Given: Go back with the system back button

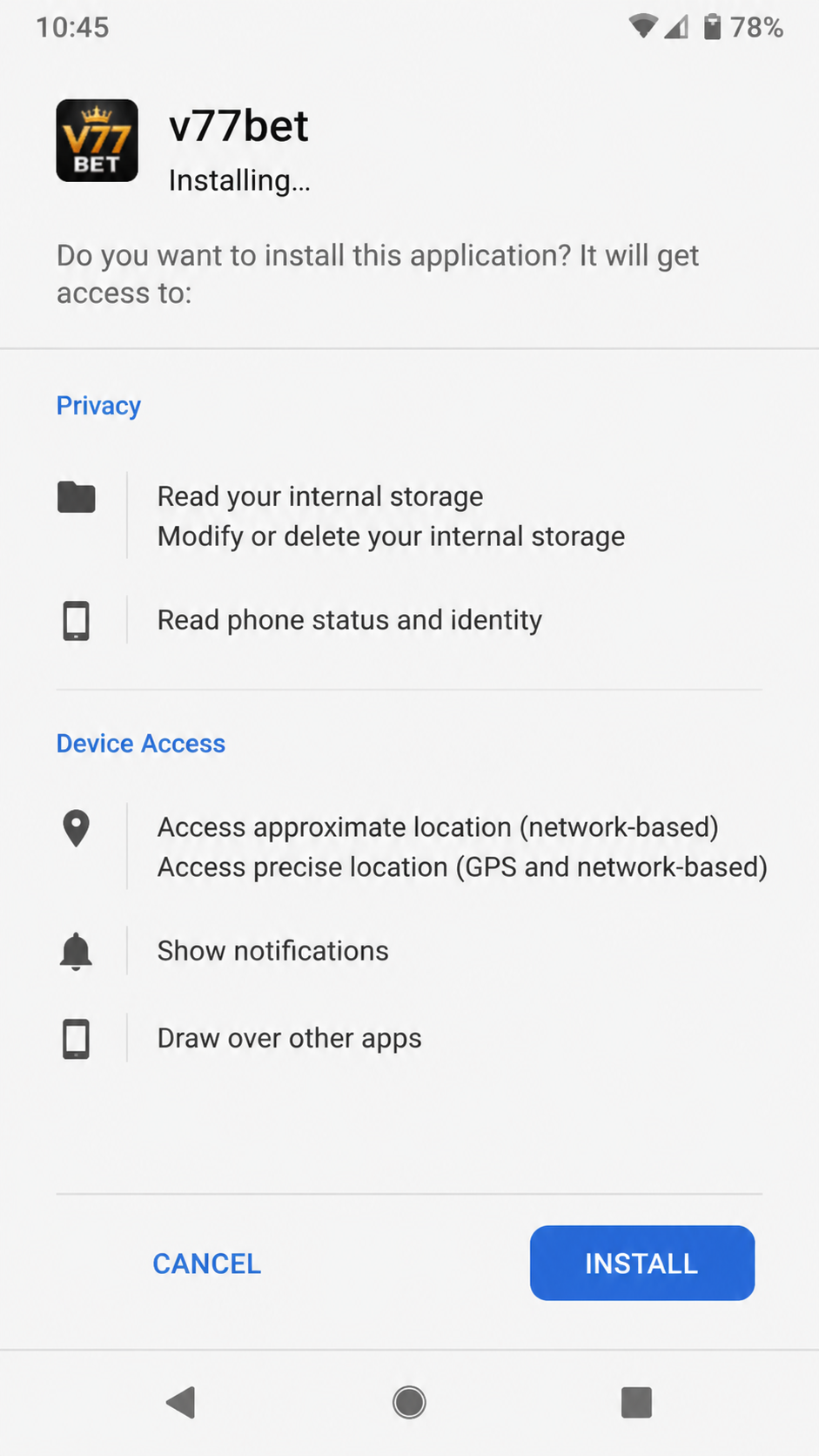Looking at the screenshot, I should click(x=181, y=1402).
